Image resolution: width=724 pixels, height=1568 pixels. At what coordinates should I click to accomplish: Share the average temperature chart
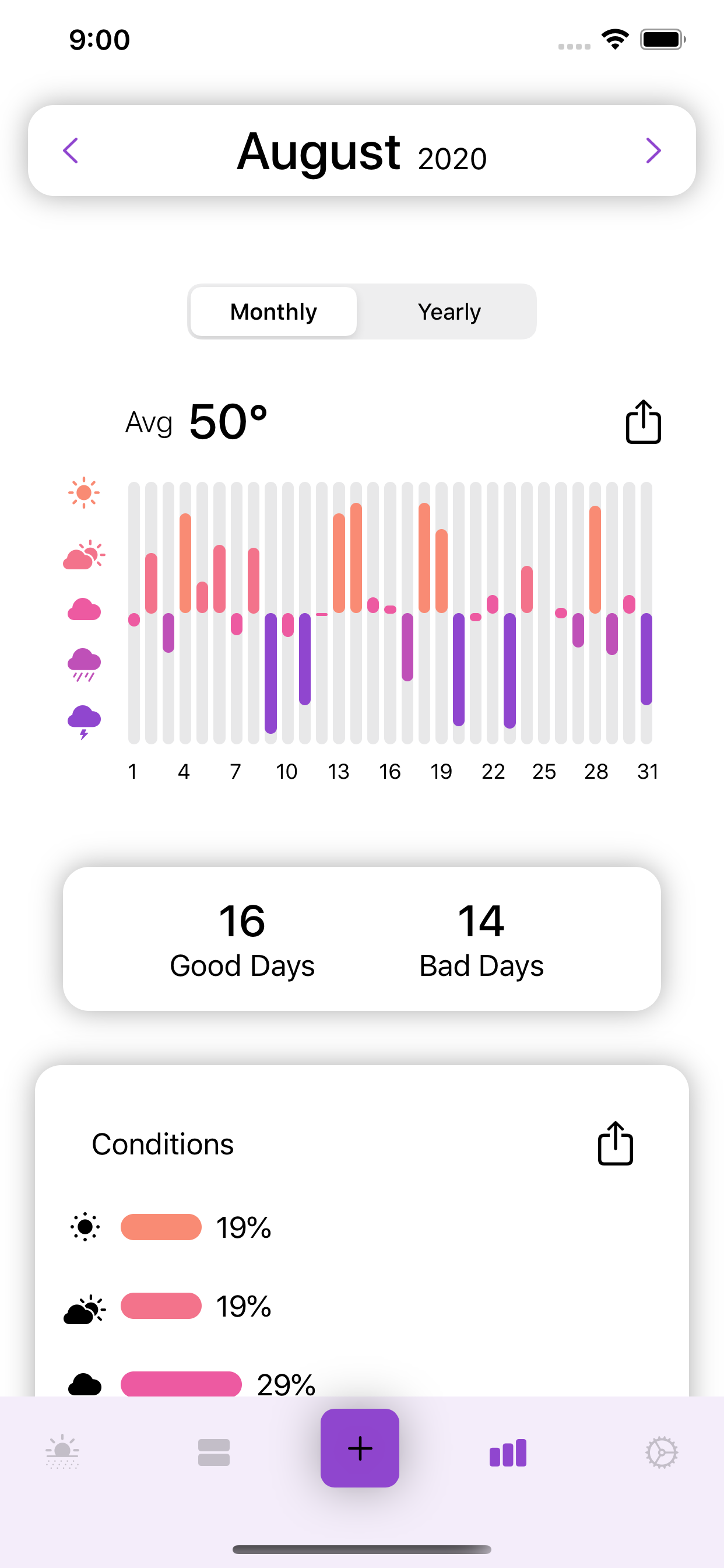pyautogui.click(x=643, y=422)
